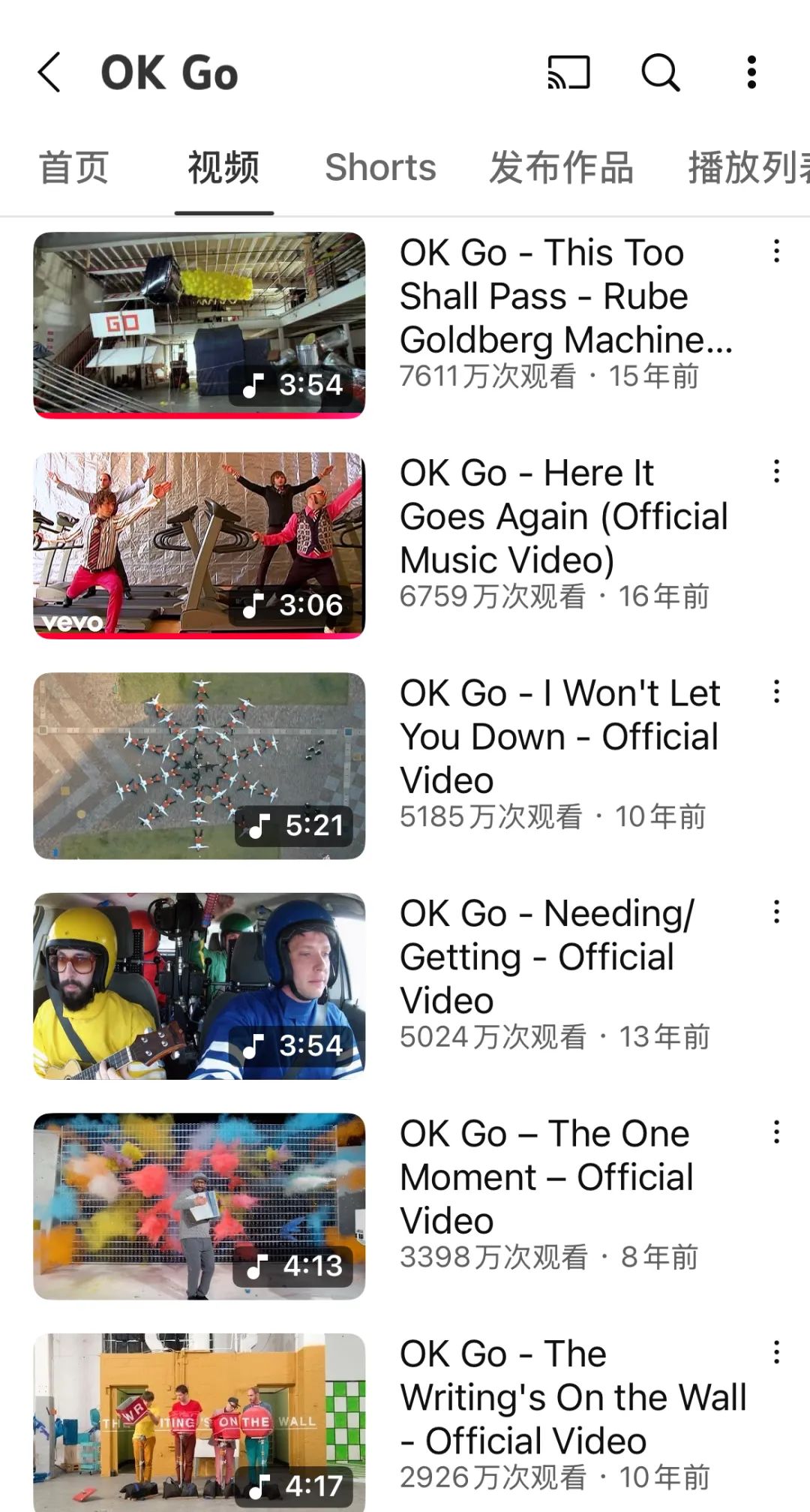The width and height of the screenshot is (810, 1512).
Task: Play I Won't Let You Down video
Action: pyautogui.click(x=199, y=765)
